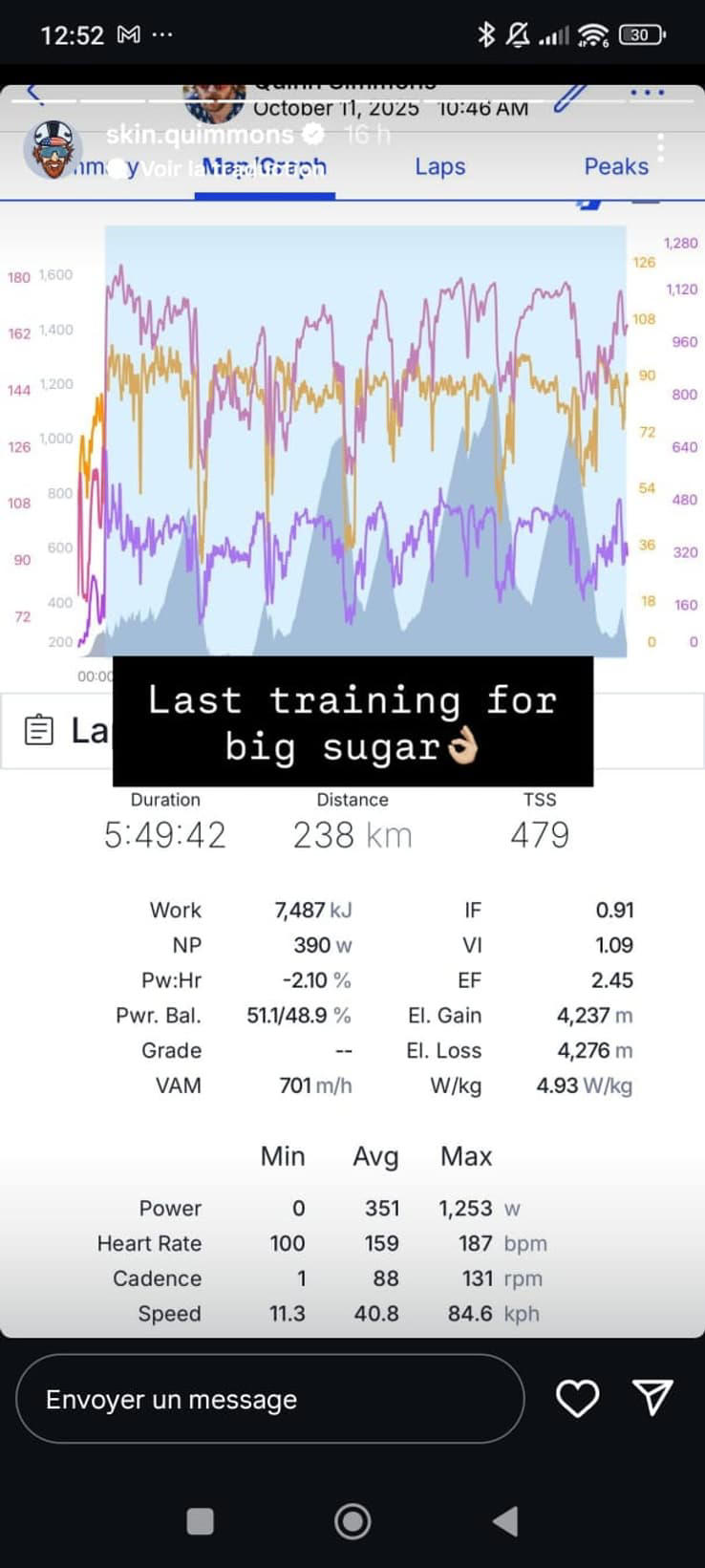Switch to the Laps tab
The height and width of the screenshot is (1568, 705).
(440, 166)
